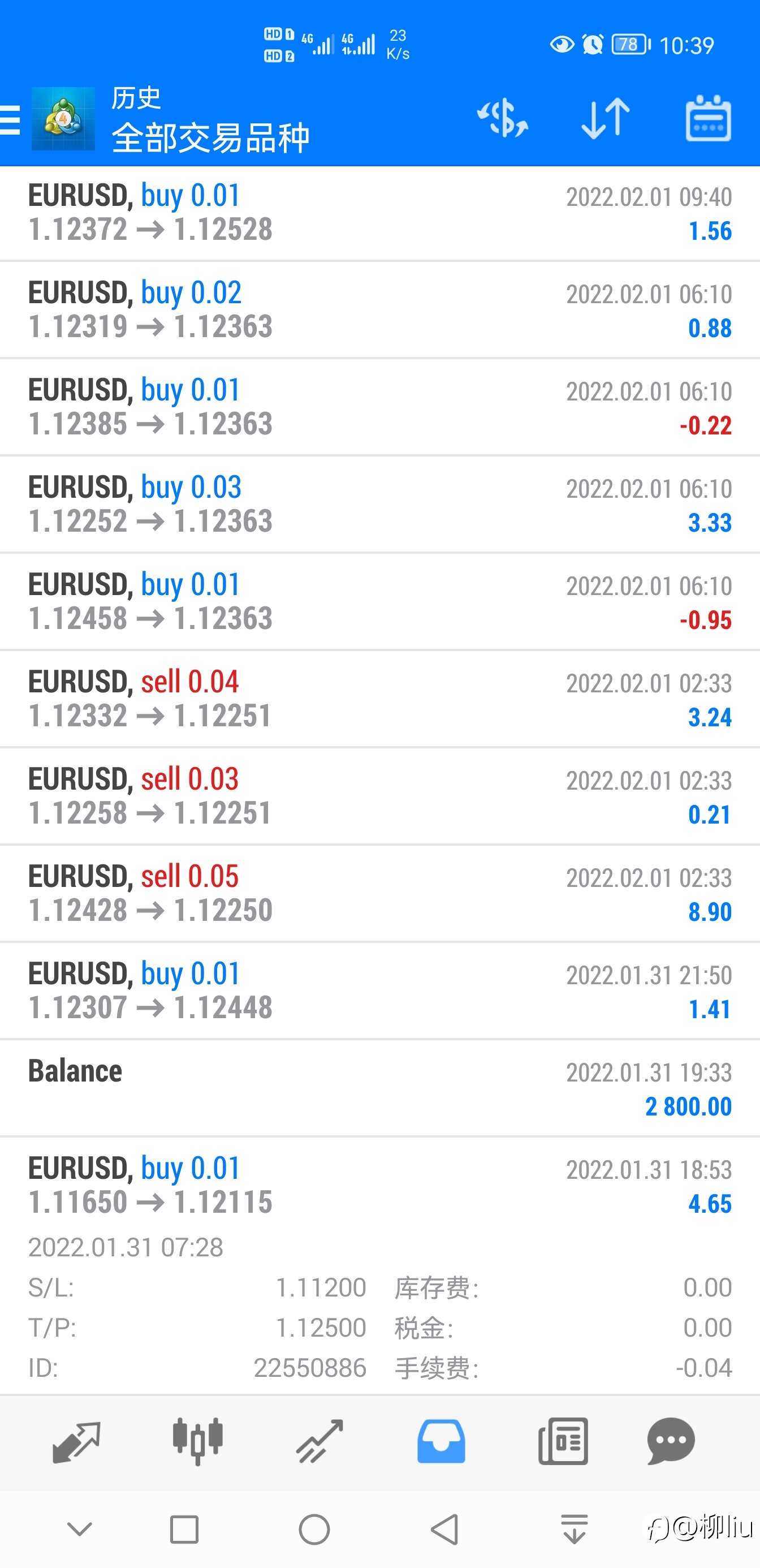Expand the buy 0.01 trade with profit 1.56

point(379,213)
